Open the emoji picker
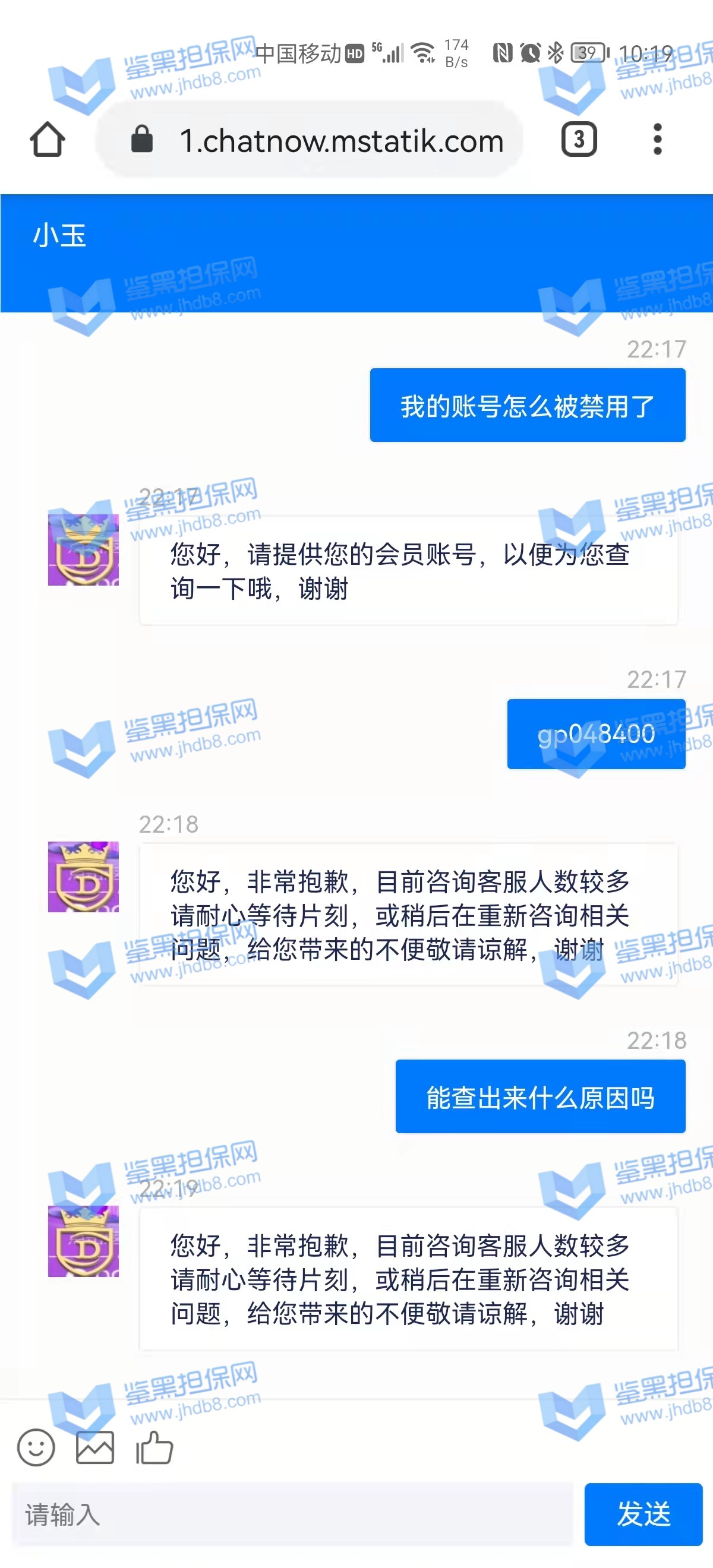This screenshot has width=713, height=1568. (36, 1447)
